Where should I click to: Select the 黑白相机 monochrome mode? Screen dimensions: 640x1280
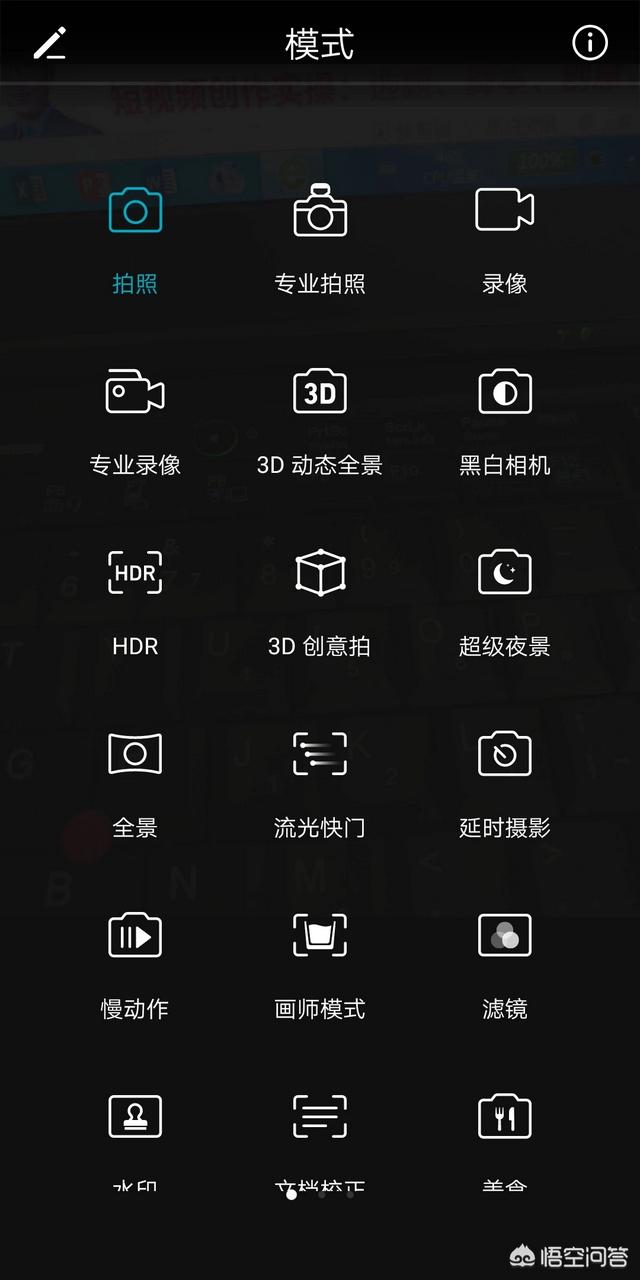pyautogui.click(x=504, y=392)
